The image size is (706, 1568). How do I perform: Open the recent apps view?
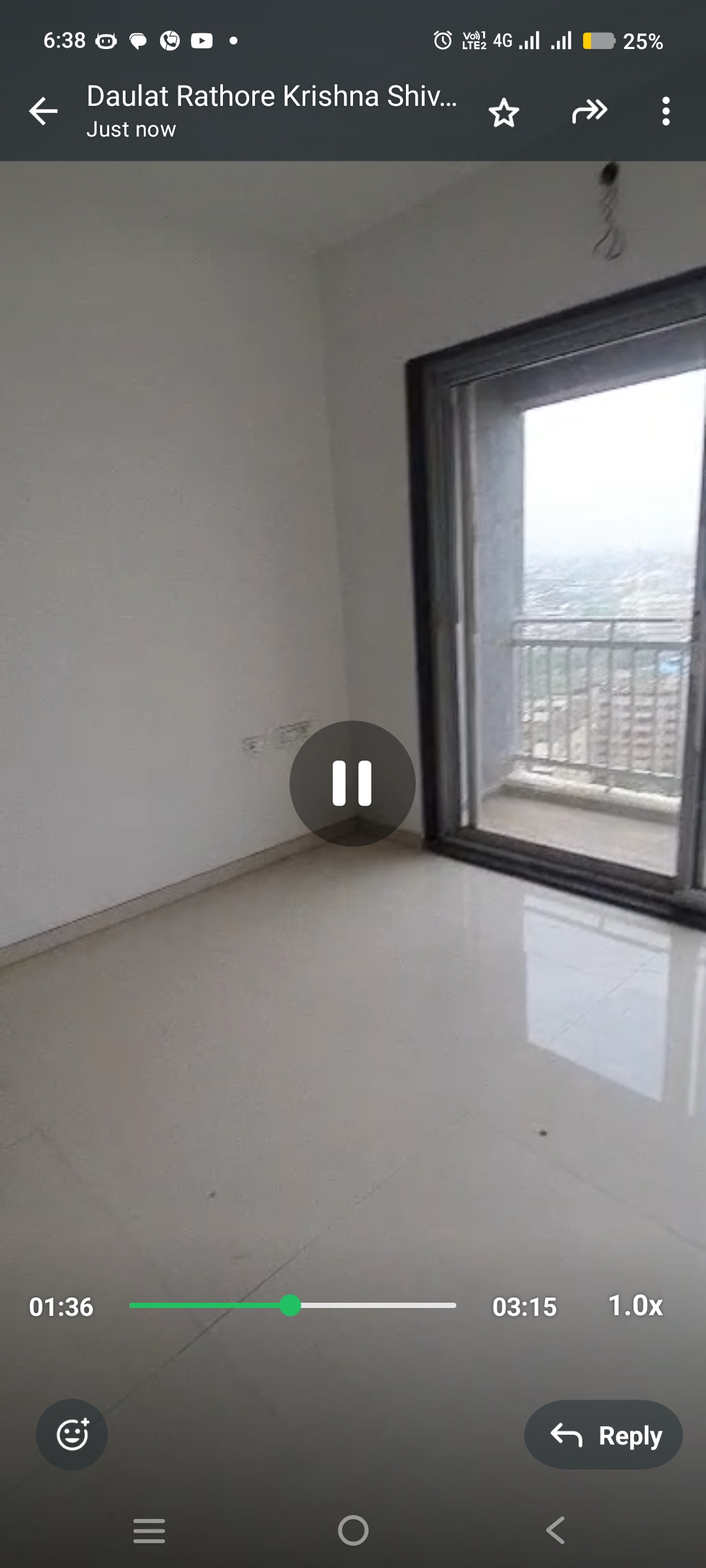point(149,1530)
